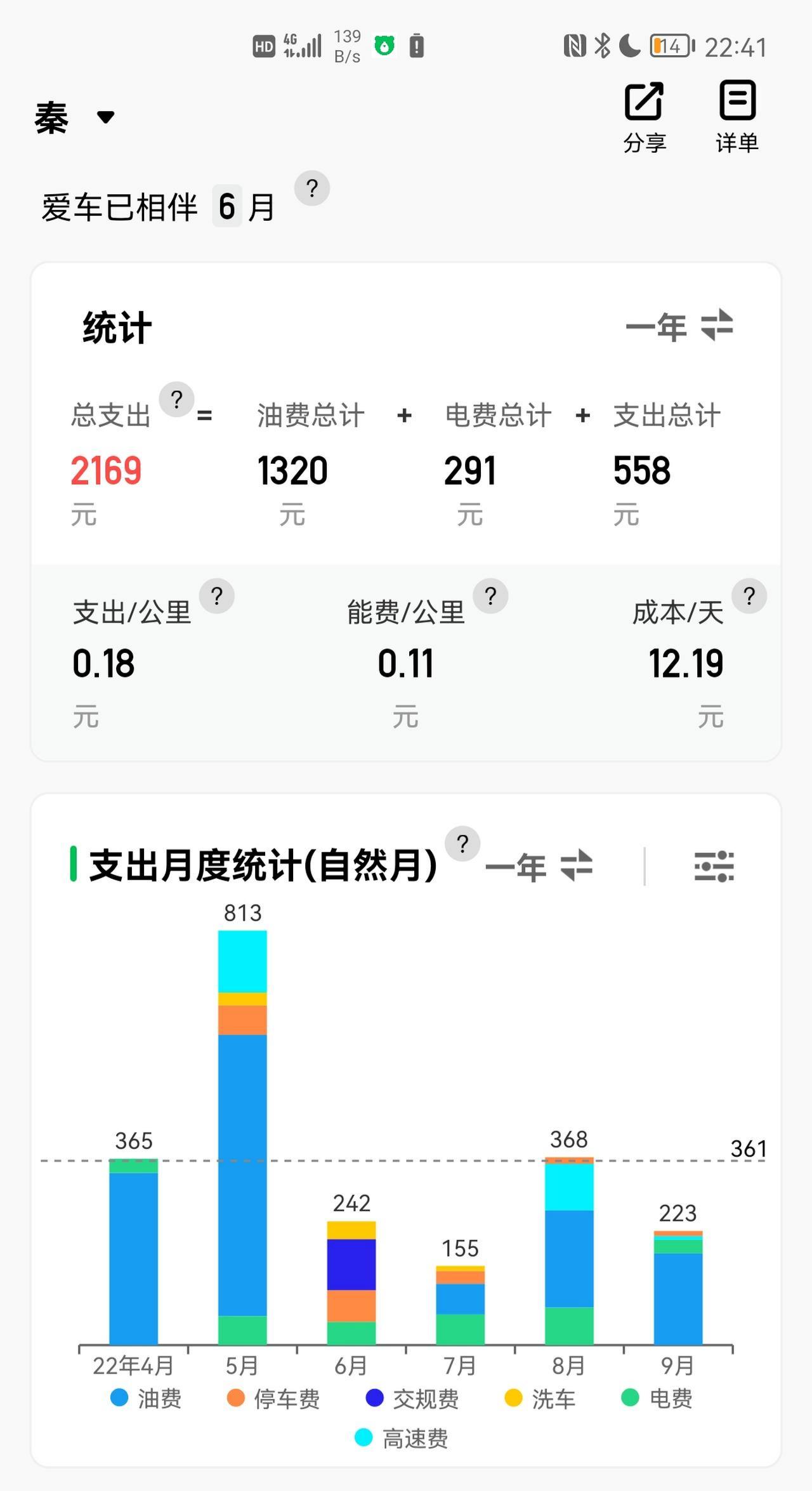The width and height of the screenshot is (812, 1491).
Task: Show help for 支出/公里
Action: [x=217, y=595]
